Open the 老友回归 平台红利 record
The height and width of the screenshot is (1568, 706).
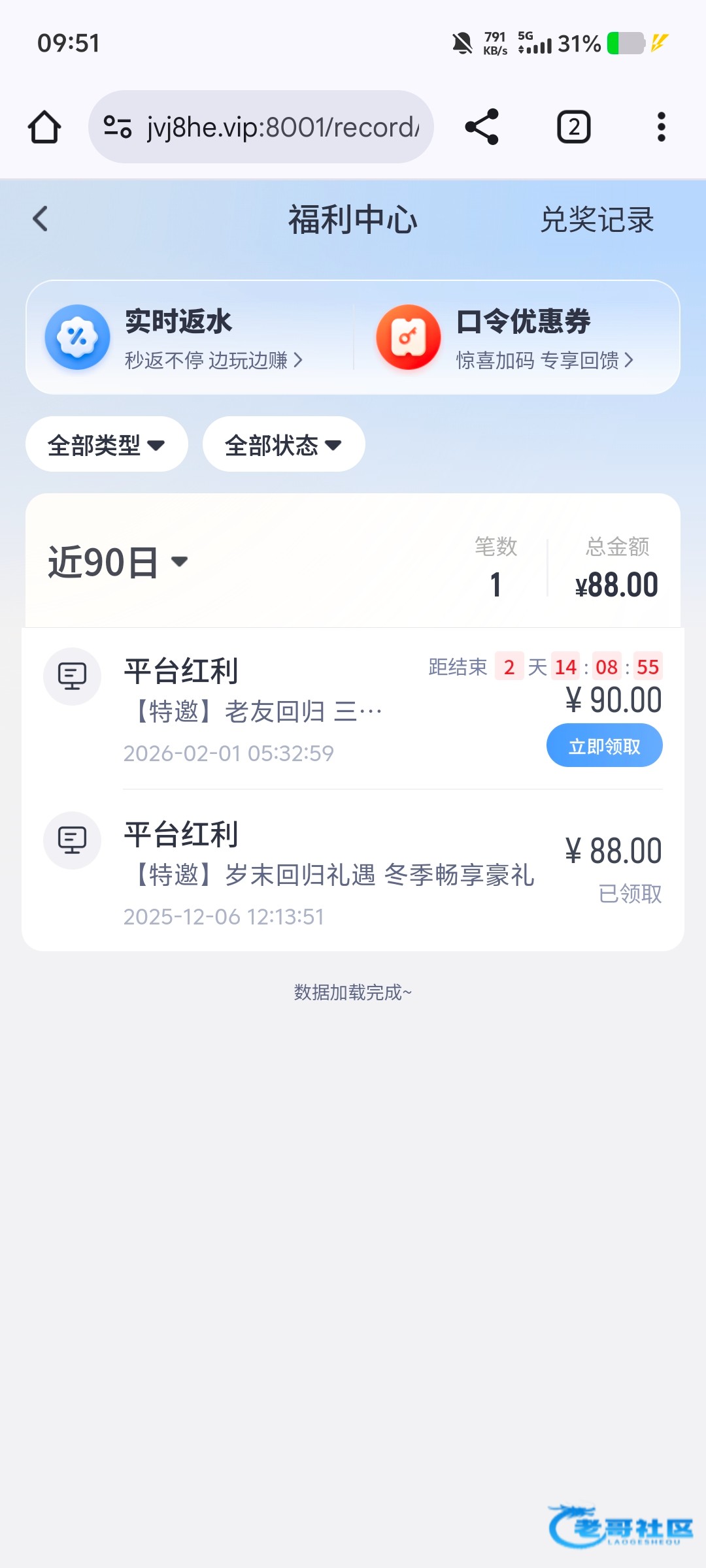point(261,709)
